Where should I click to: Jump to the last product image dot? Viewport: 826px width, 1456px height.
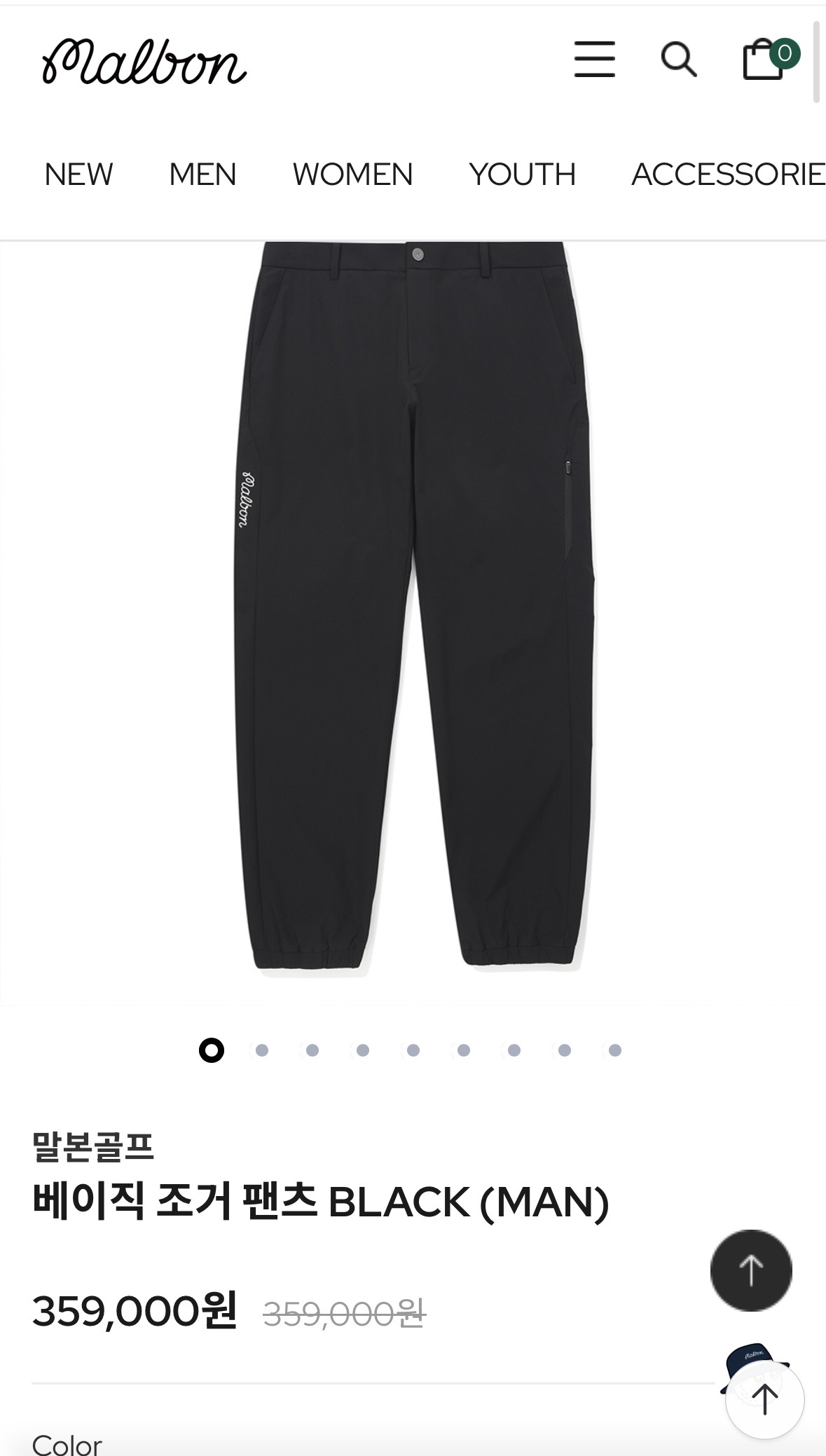coord(614,1050)
